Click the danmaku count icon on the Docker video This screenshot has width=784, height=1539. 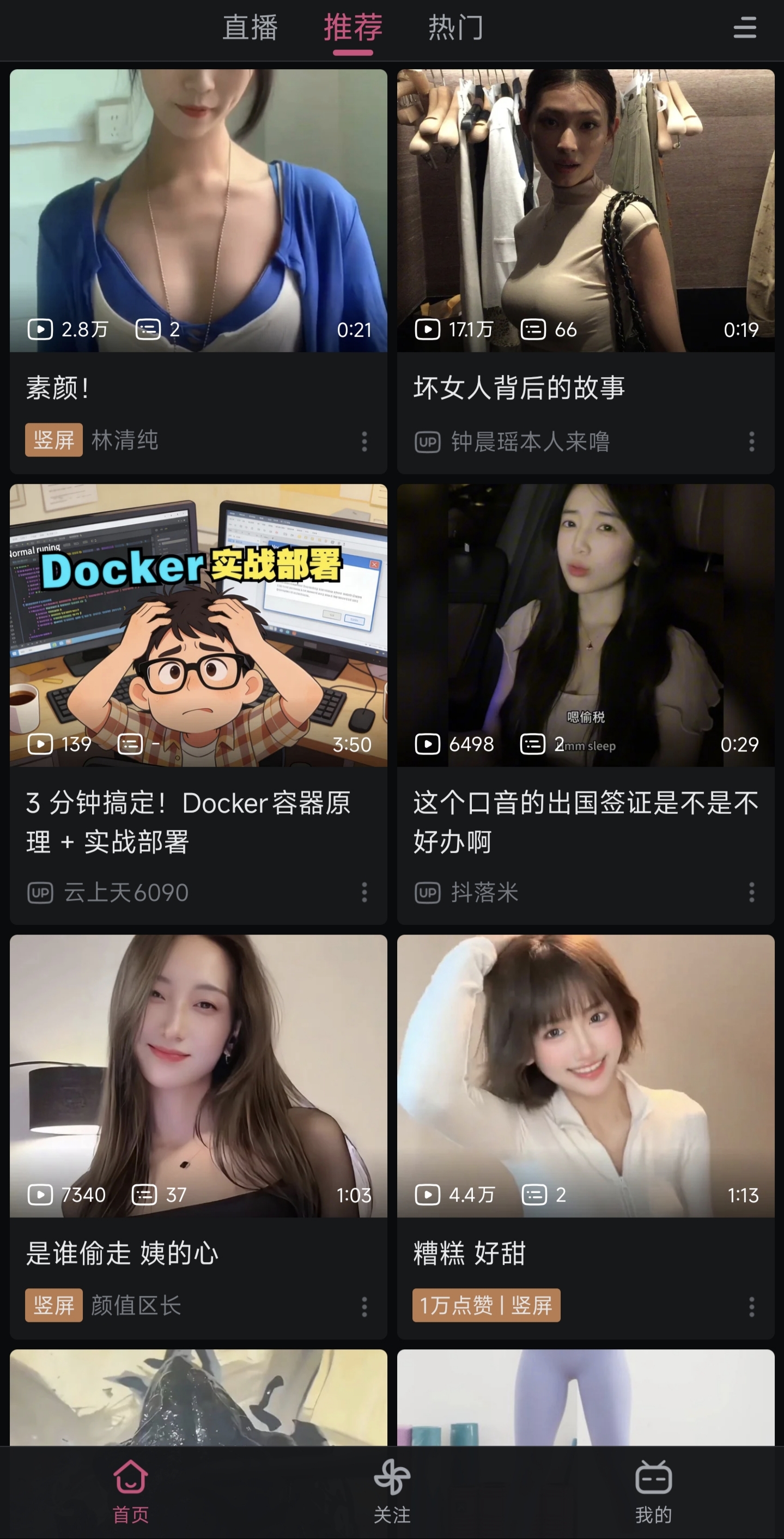[129, 744]
